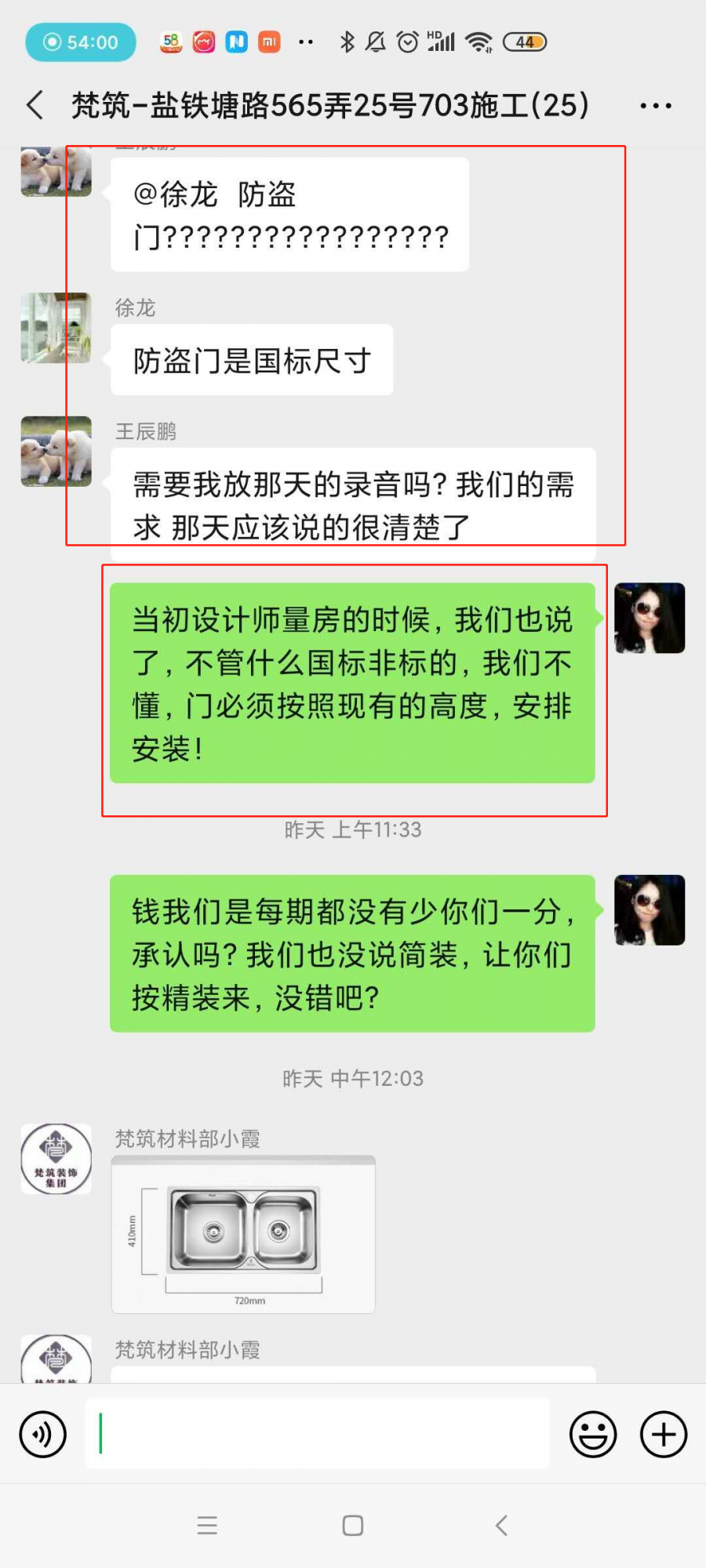
Task: Open the system recent apps button
Action: pos(207,1525)
